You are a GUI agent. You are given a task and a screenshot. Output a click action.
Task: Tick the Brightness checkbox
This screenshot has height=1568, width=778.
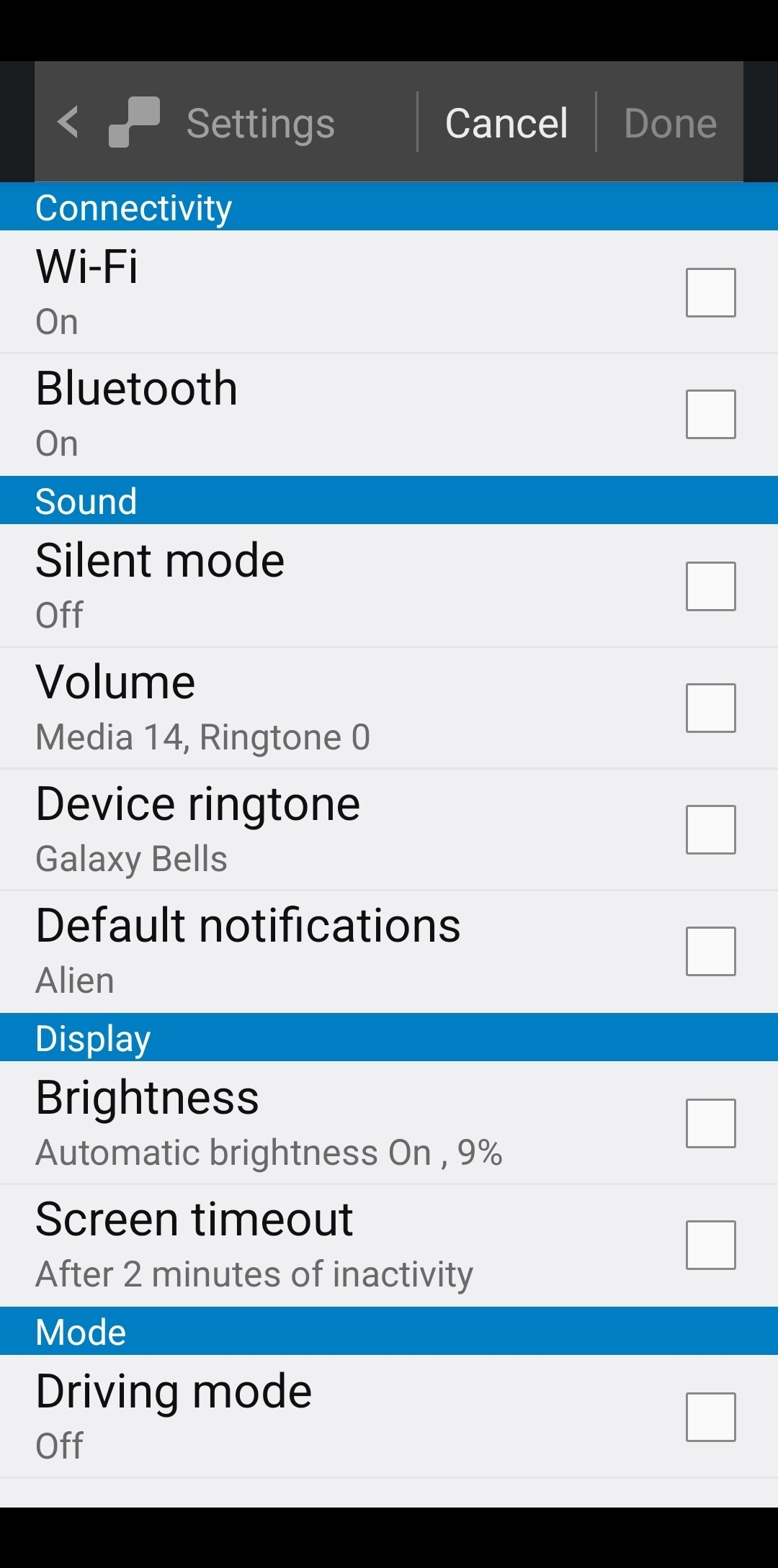tap(710, 1123)
